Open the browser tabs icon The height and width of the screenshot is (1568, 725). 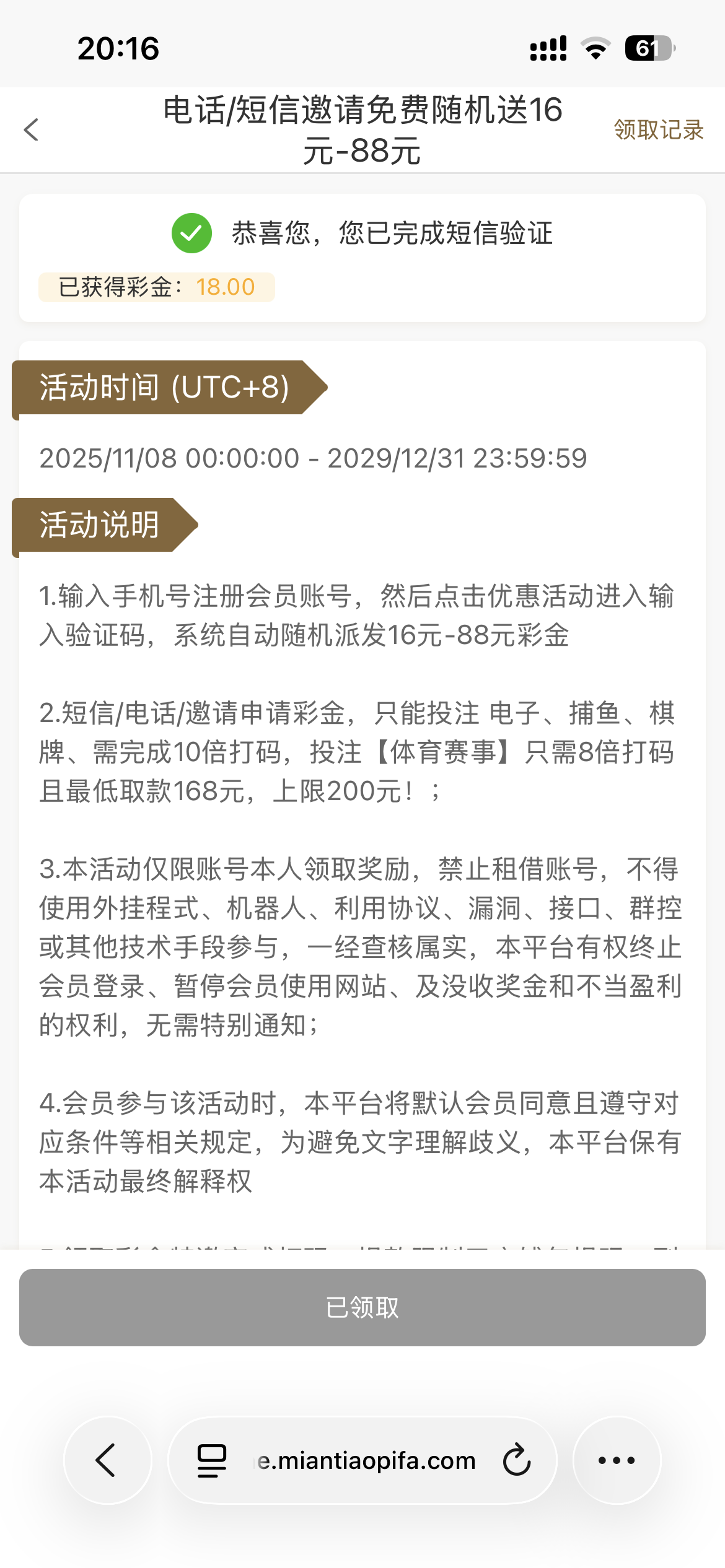pos(211,1460)
